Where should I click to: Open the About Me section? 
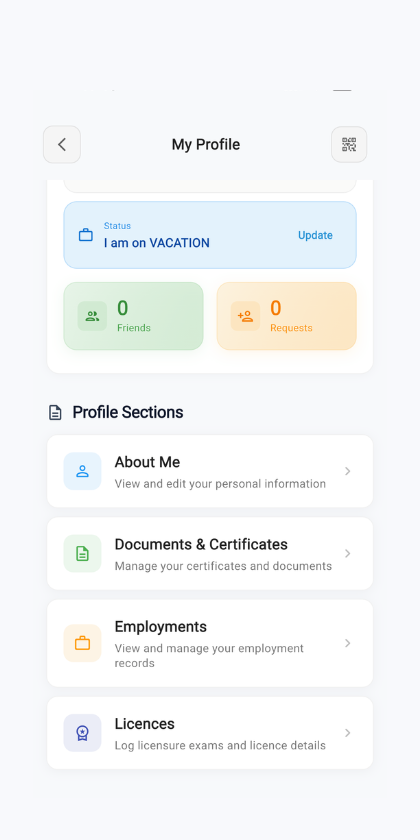pyautogui.click(x=210, y=471)
